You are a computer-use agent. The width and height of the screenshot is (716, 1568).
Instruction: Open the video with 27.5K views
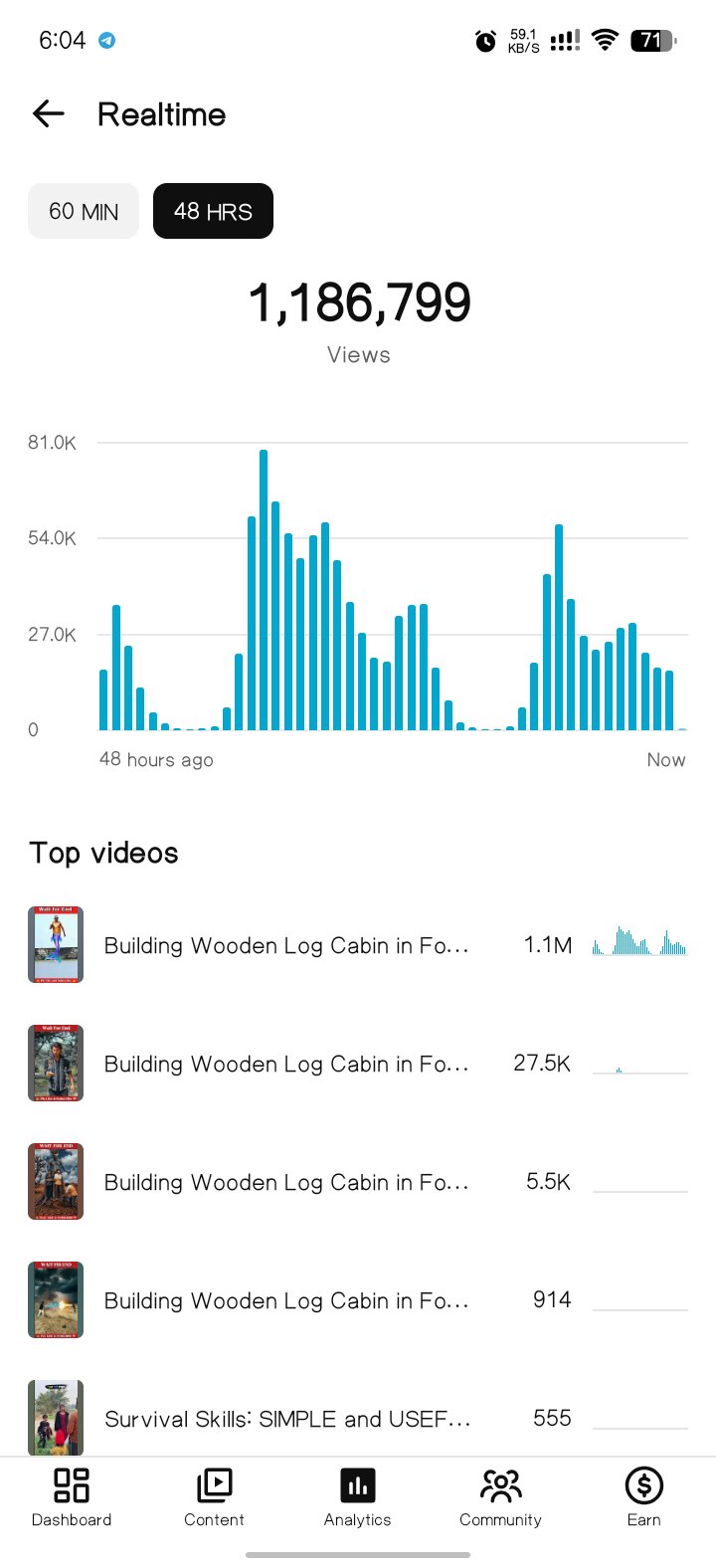[x=358, y=1064]
